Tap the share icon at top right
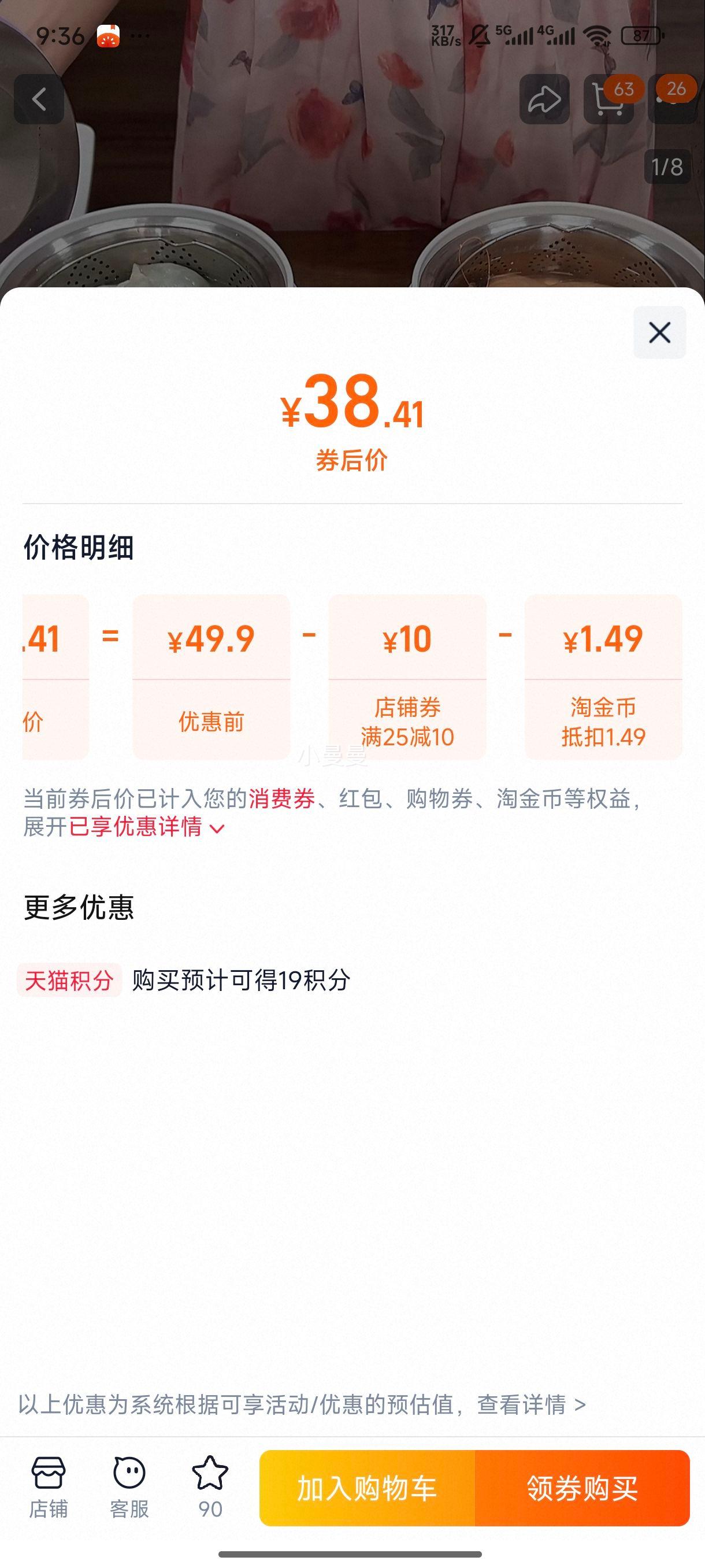 click(544, 98)
